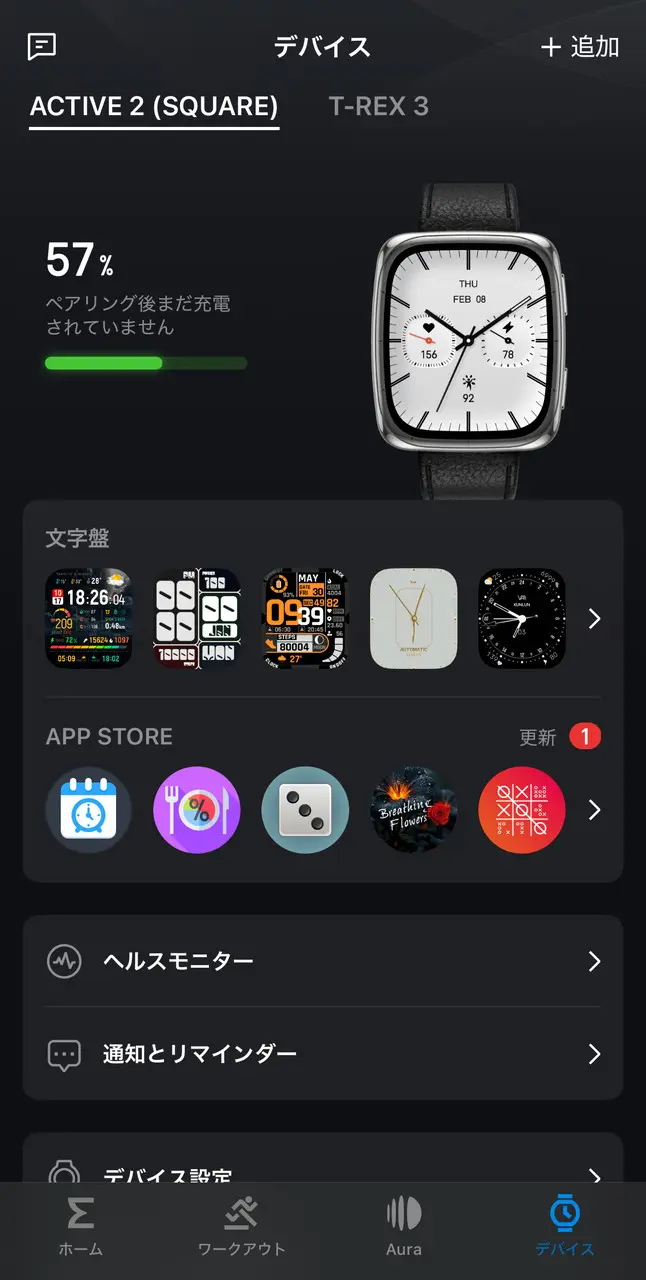Select the orange 09:39 watch face
Image resolution: width=646 pixels, height=1280 pixels.
(x=305, y=618)
